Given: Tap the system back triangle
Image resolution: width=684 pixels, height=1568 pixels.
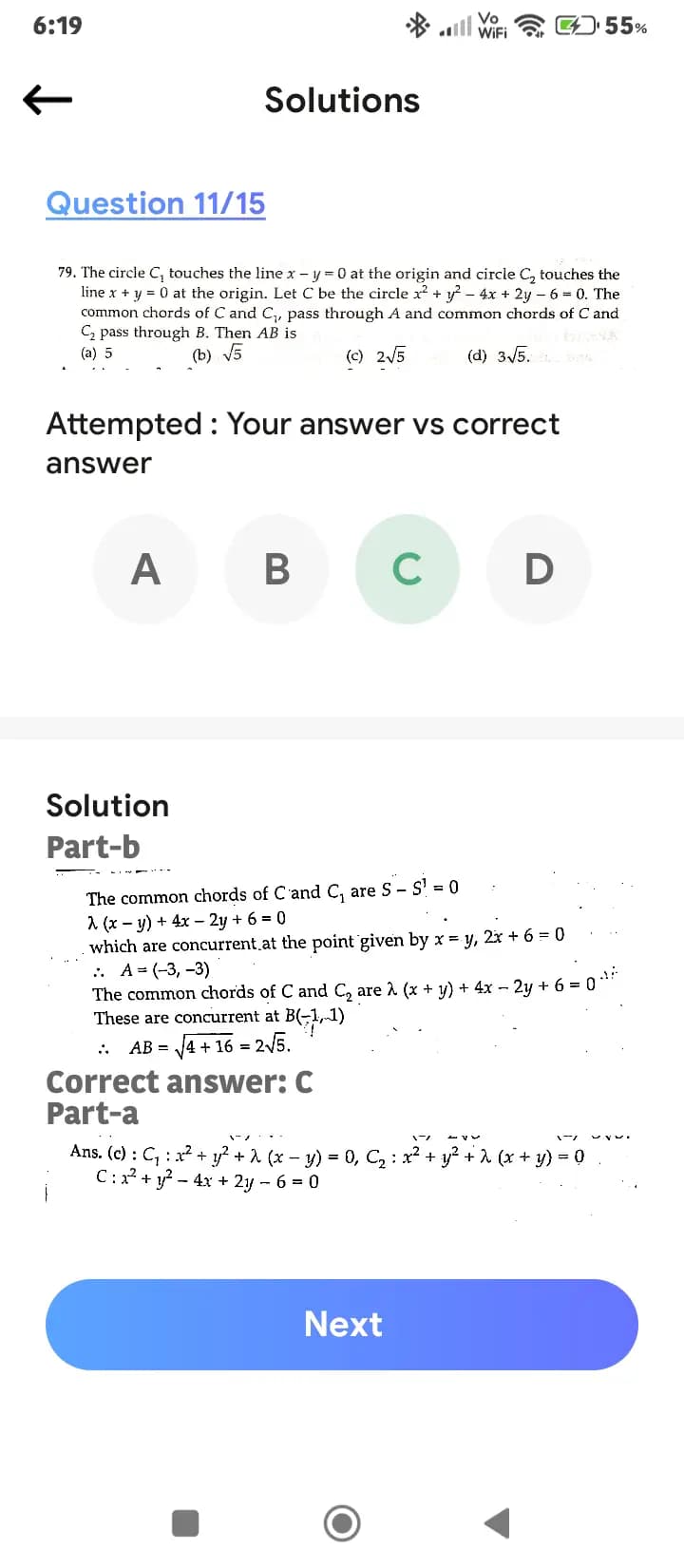Looking at the screenshot, I should pyautogui.click(x=498, y=1523).
